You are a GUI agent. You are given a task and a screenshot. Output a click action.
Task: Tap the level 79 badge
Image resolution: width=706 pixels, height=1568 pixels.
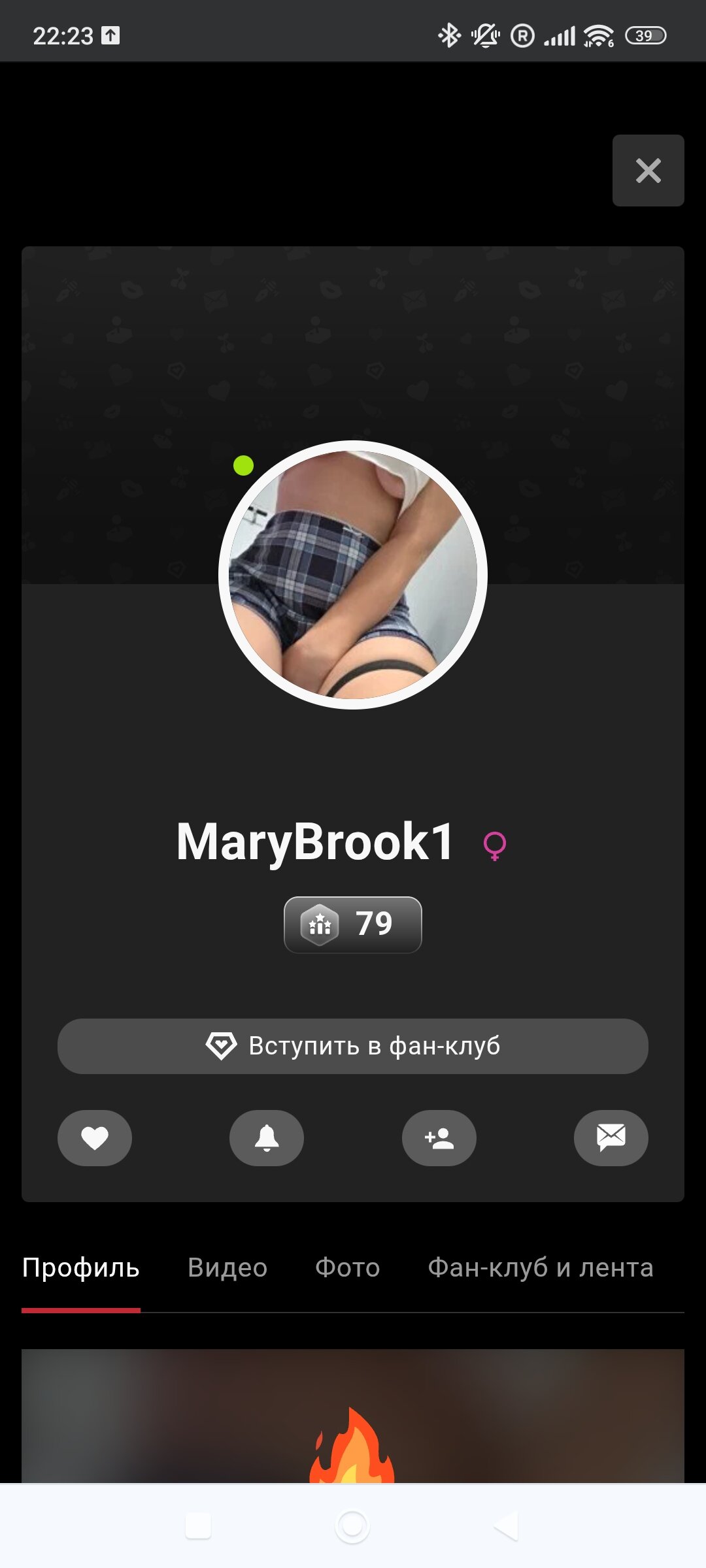(353, 924)
